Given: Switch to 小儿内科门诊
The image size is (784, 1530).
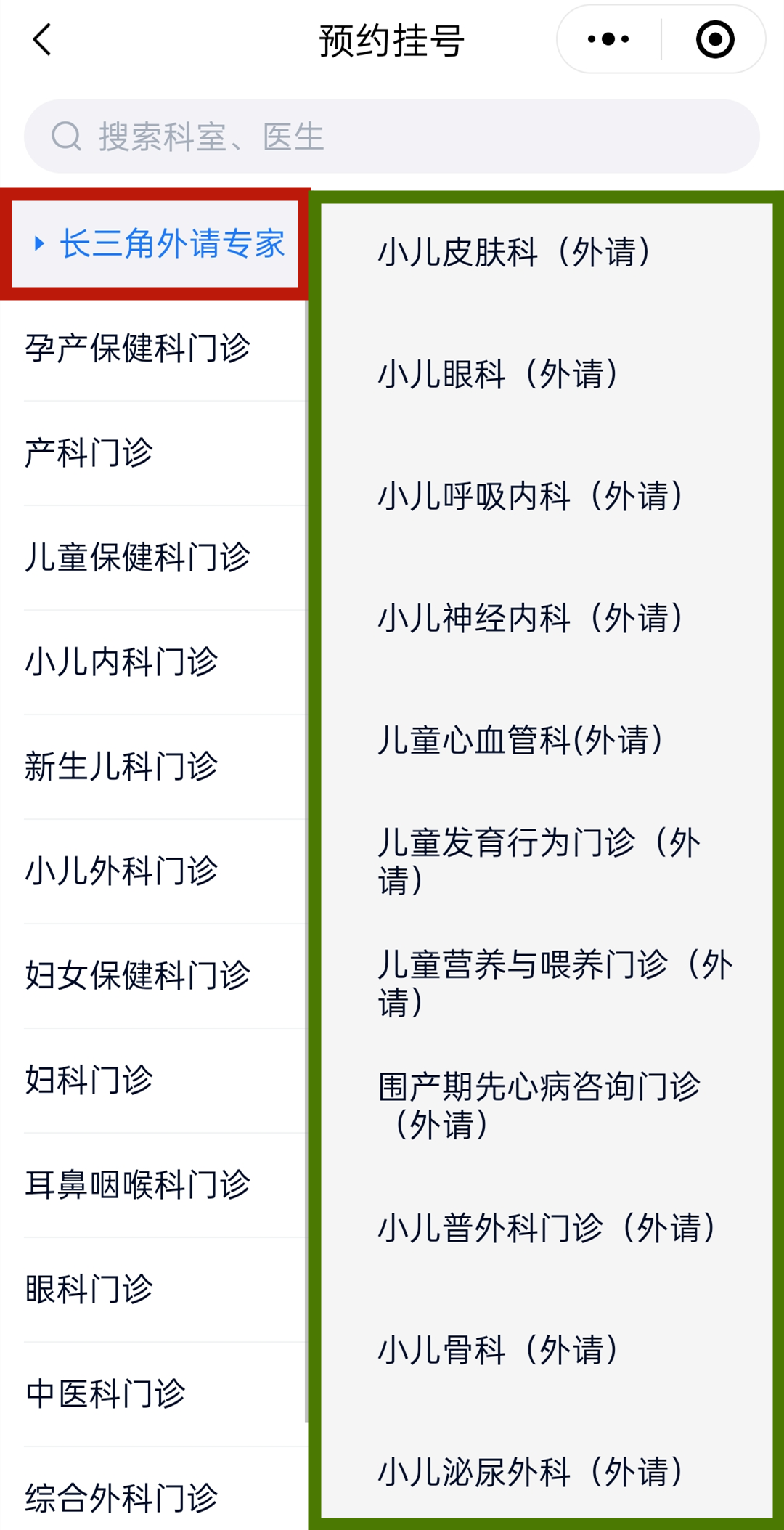Looking at the screenshot, I should (x=121, y=662).
